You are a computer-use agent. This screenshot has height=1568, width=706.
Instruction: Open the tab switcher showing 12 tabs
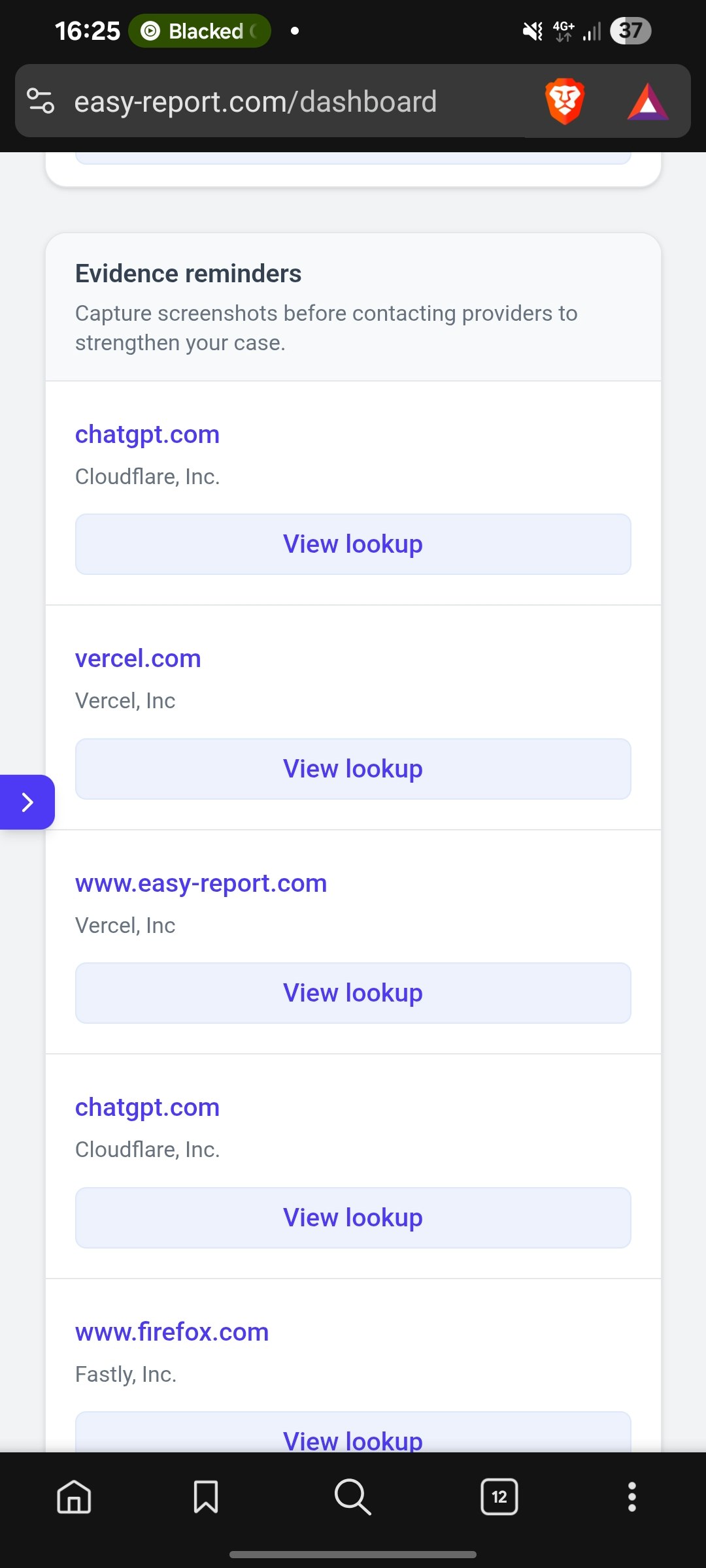pyautogui.click(x=499, y=1498)
